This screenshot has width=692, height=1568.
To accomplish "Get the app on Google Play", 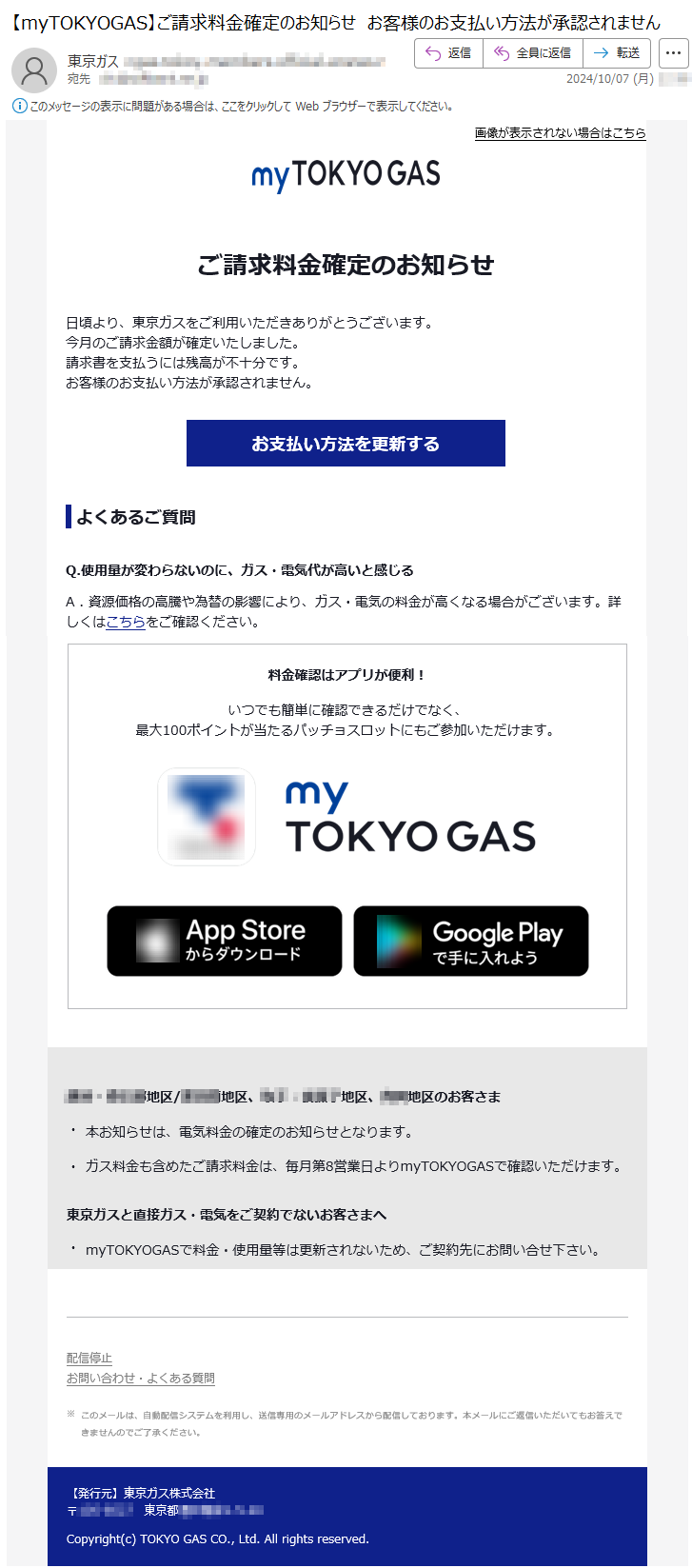I will pos(471,941).
